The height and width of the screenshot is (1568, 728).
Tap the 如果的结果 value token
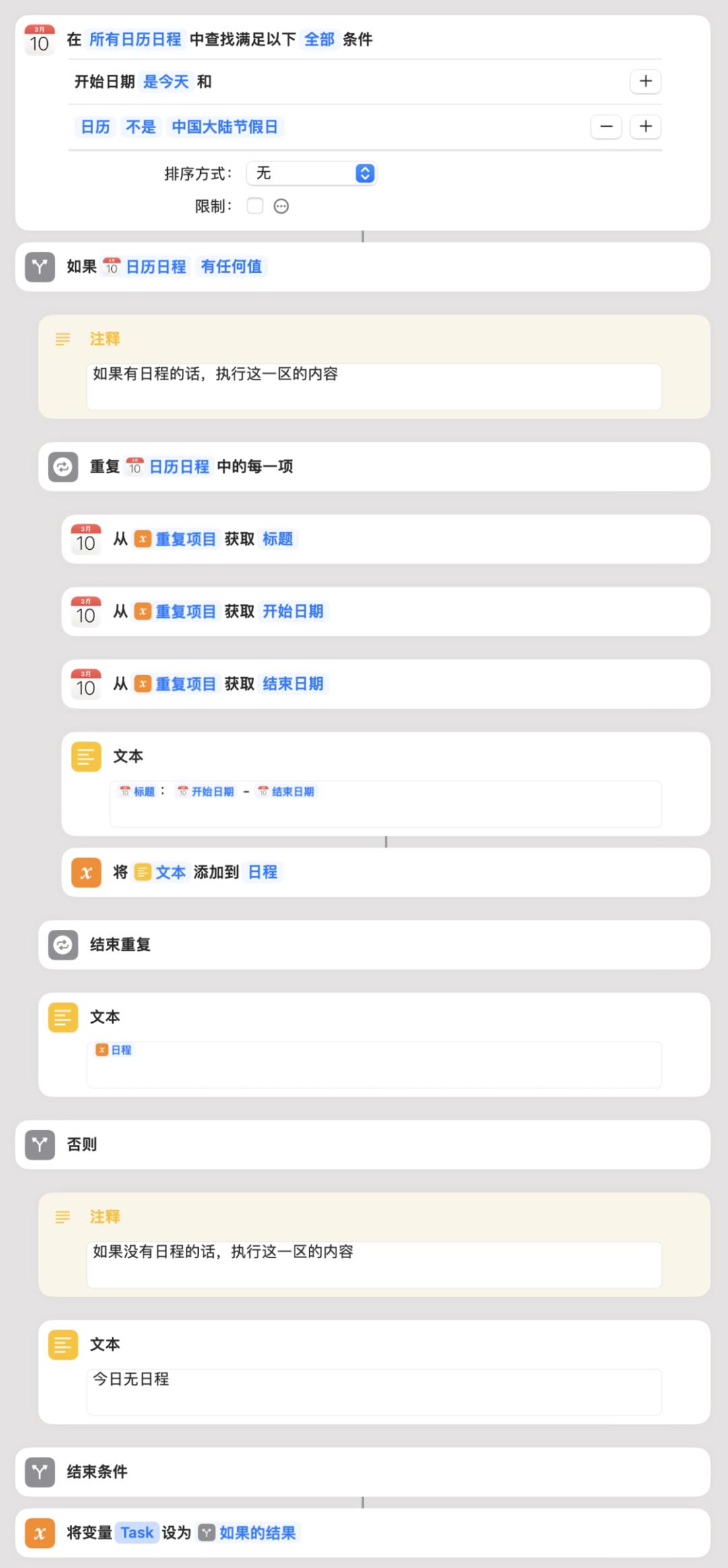[257, 1533]
